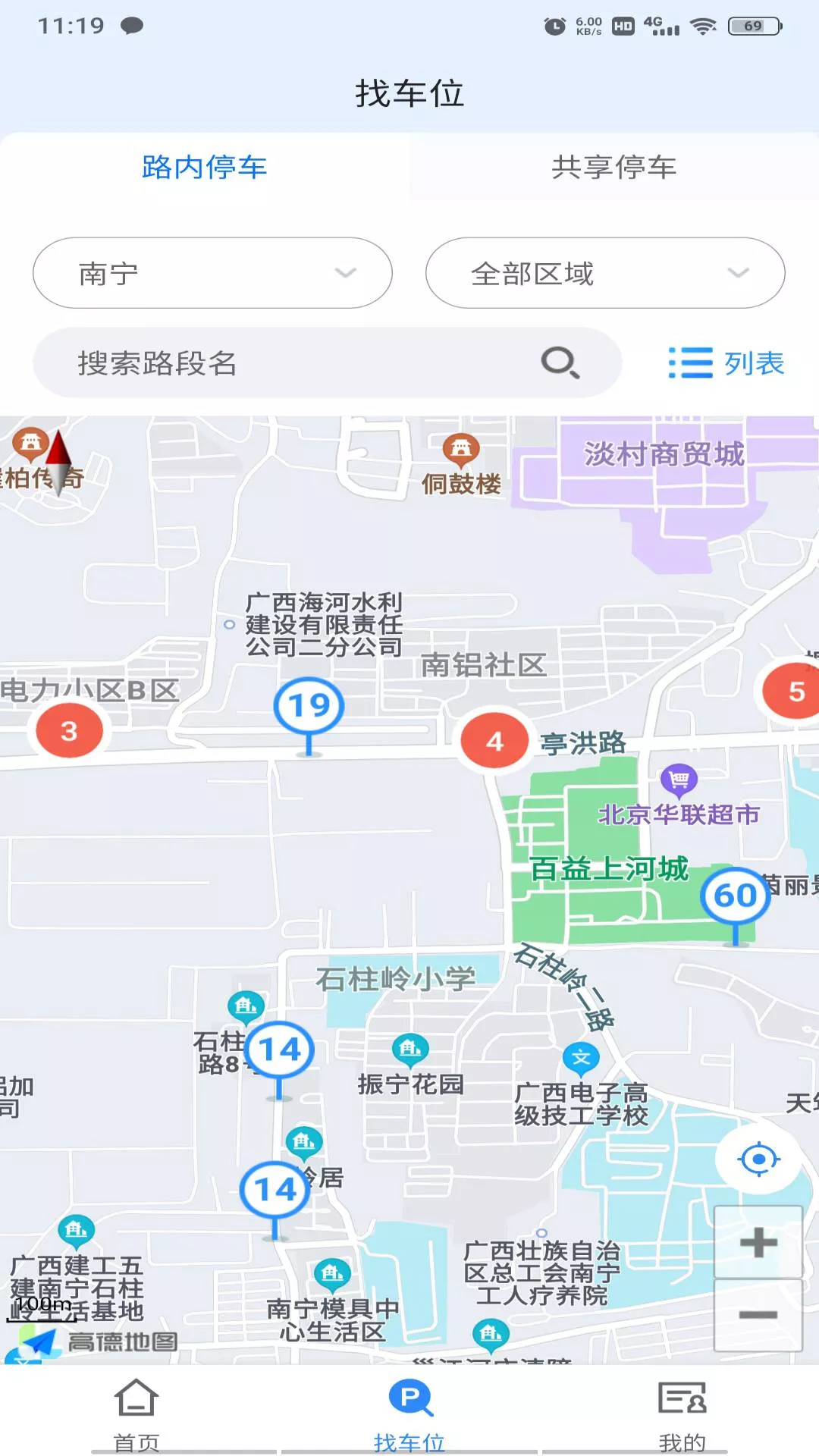
Task: Open parking marker showing 19 spaces
Action: coord(309,706)
